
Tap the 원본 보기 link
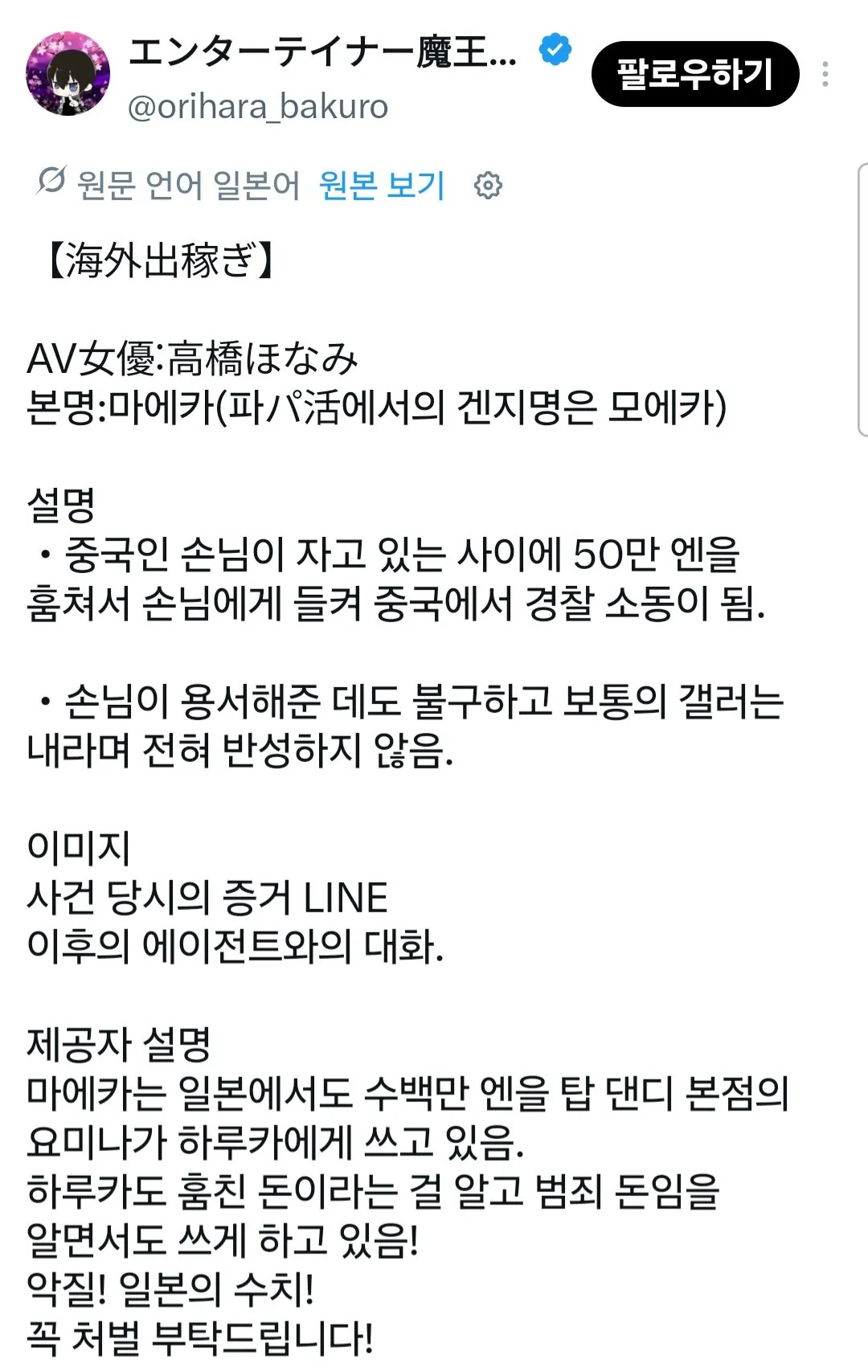[x=382, y=186]
